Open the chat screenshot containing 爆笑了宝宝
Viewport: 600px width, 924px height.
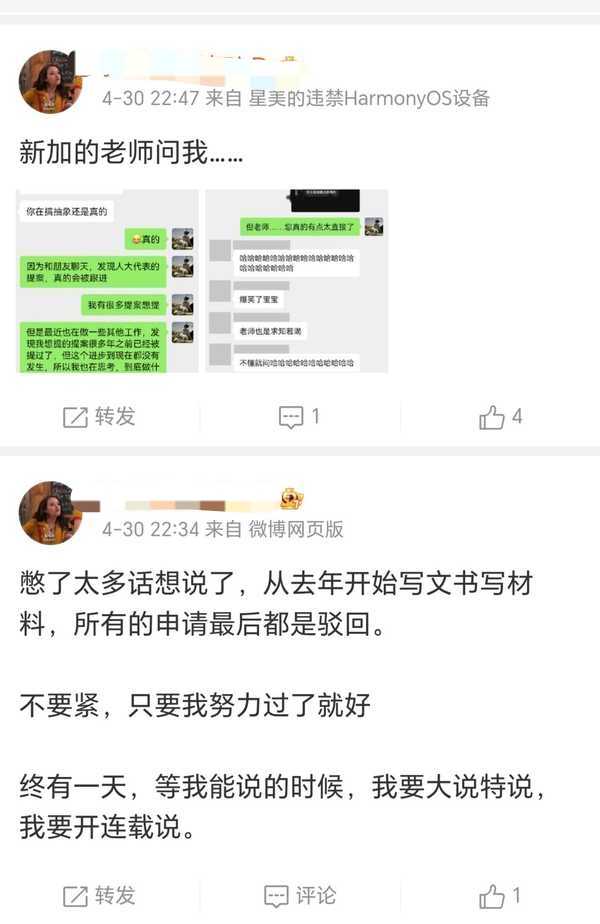[x=296, y=281]
